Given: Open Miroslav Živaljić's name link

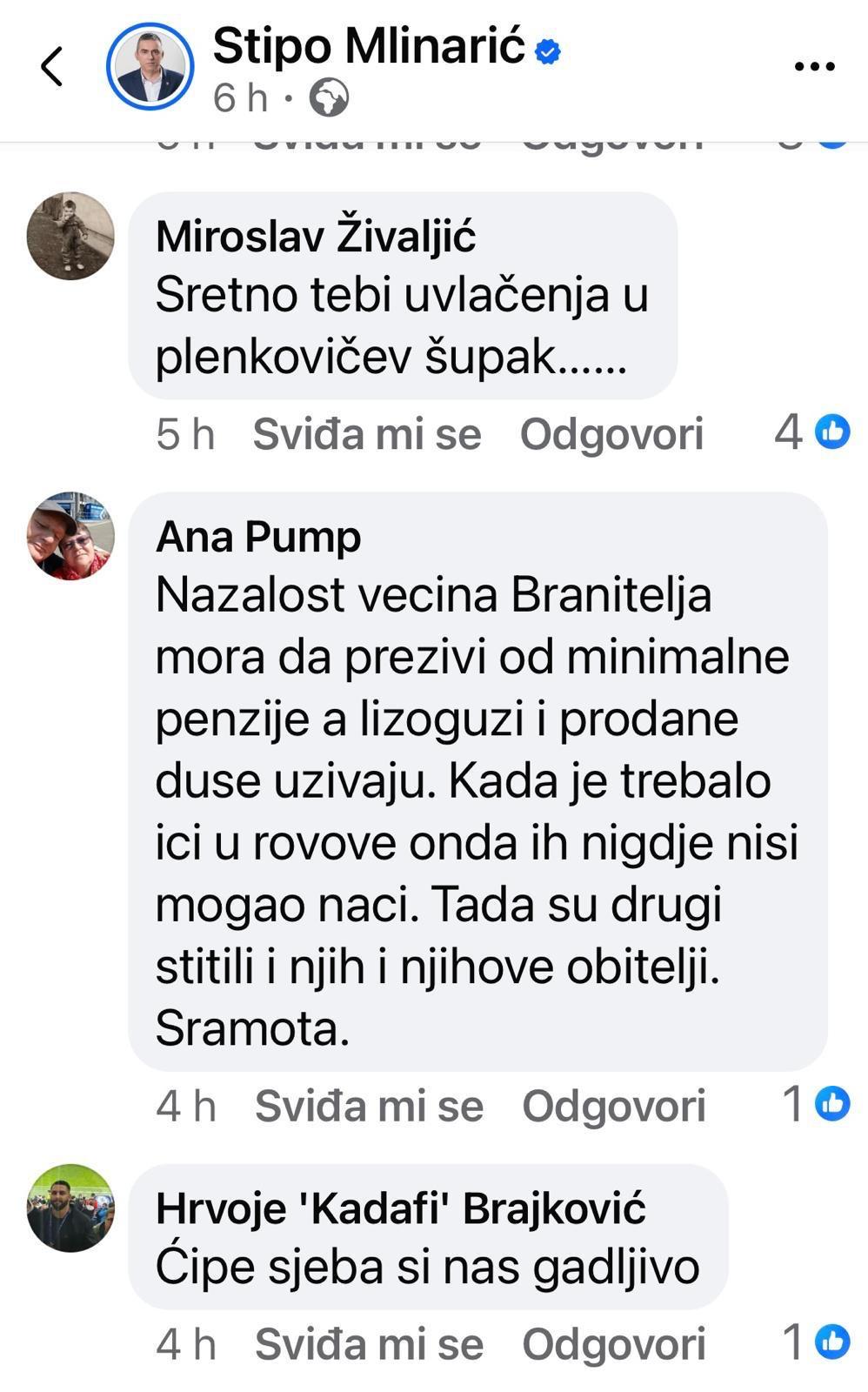Looking at the screenshot, I should 316,237.
